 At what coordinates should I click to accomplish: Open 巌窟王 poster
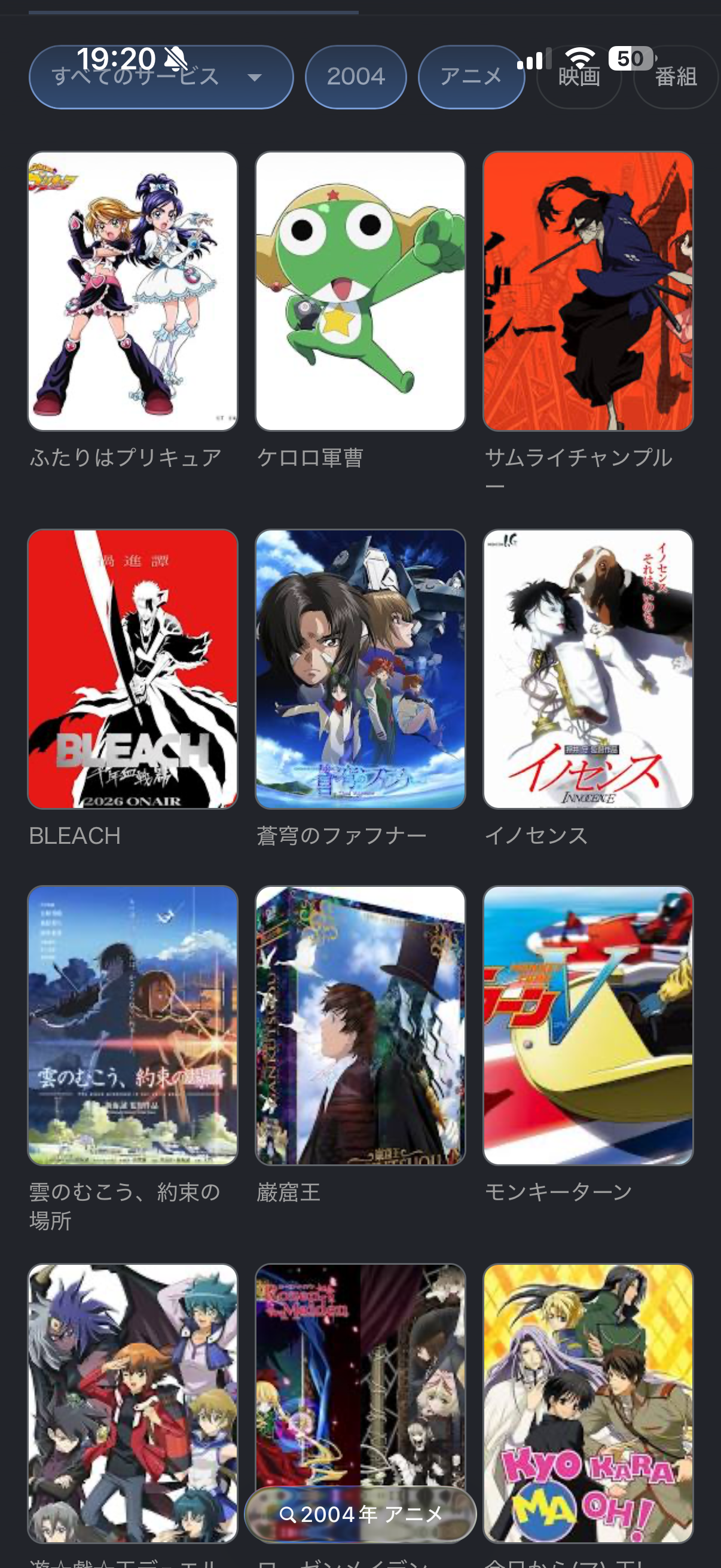click(x=360, y=1025)
